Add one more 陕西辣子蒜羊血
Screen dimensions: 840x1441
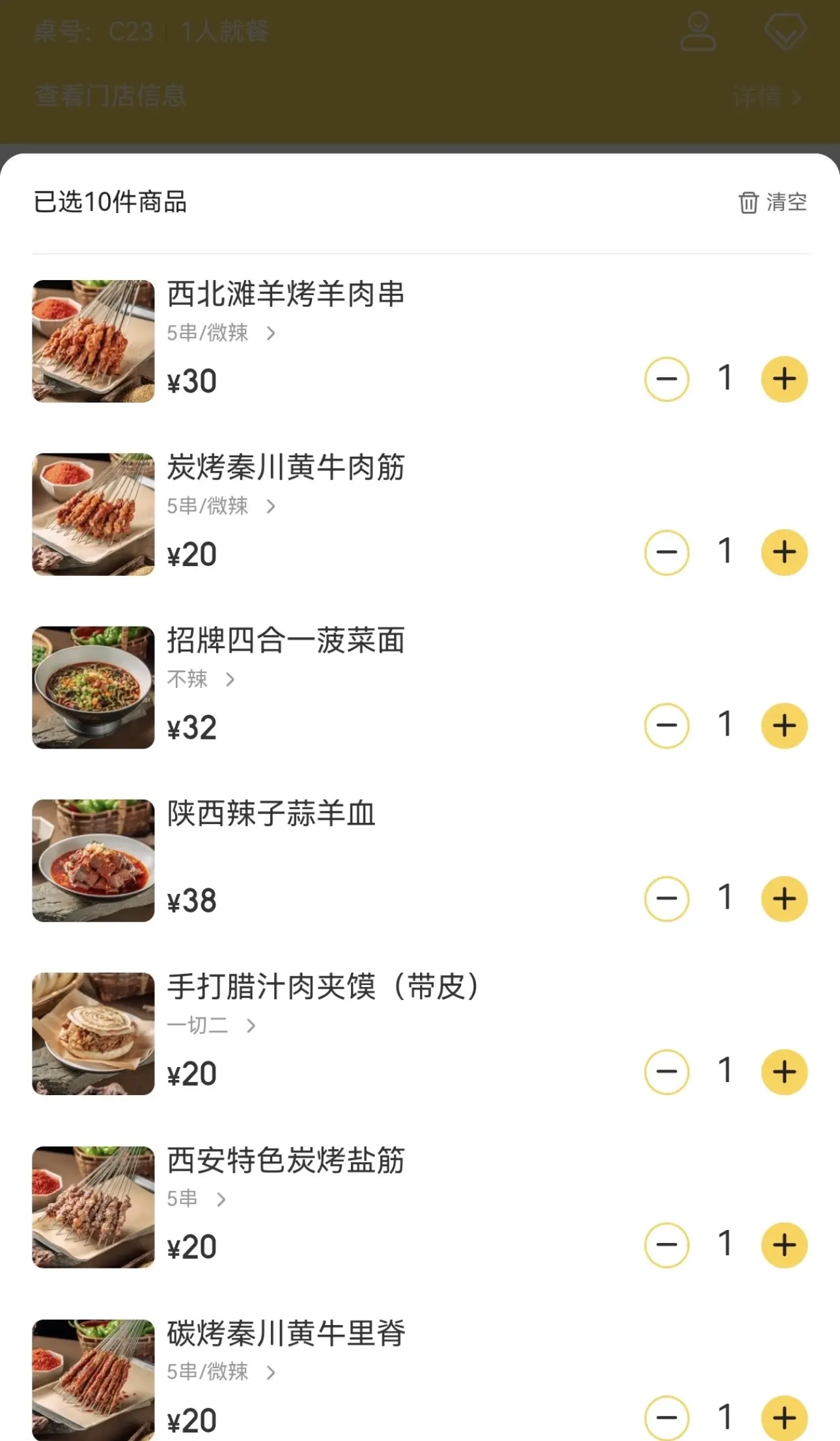784,899
